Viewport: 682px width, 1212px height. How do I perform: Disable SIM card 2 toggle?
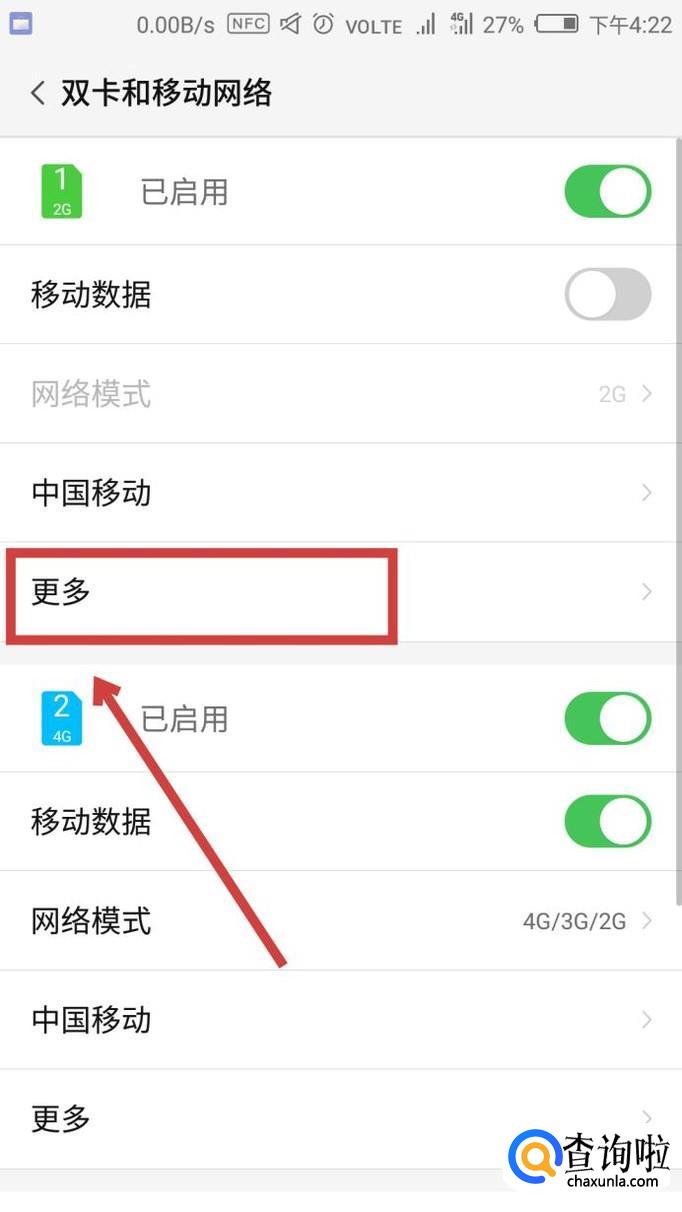click(607, 719)
